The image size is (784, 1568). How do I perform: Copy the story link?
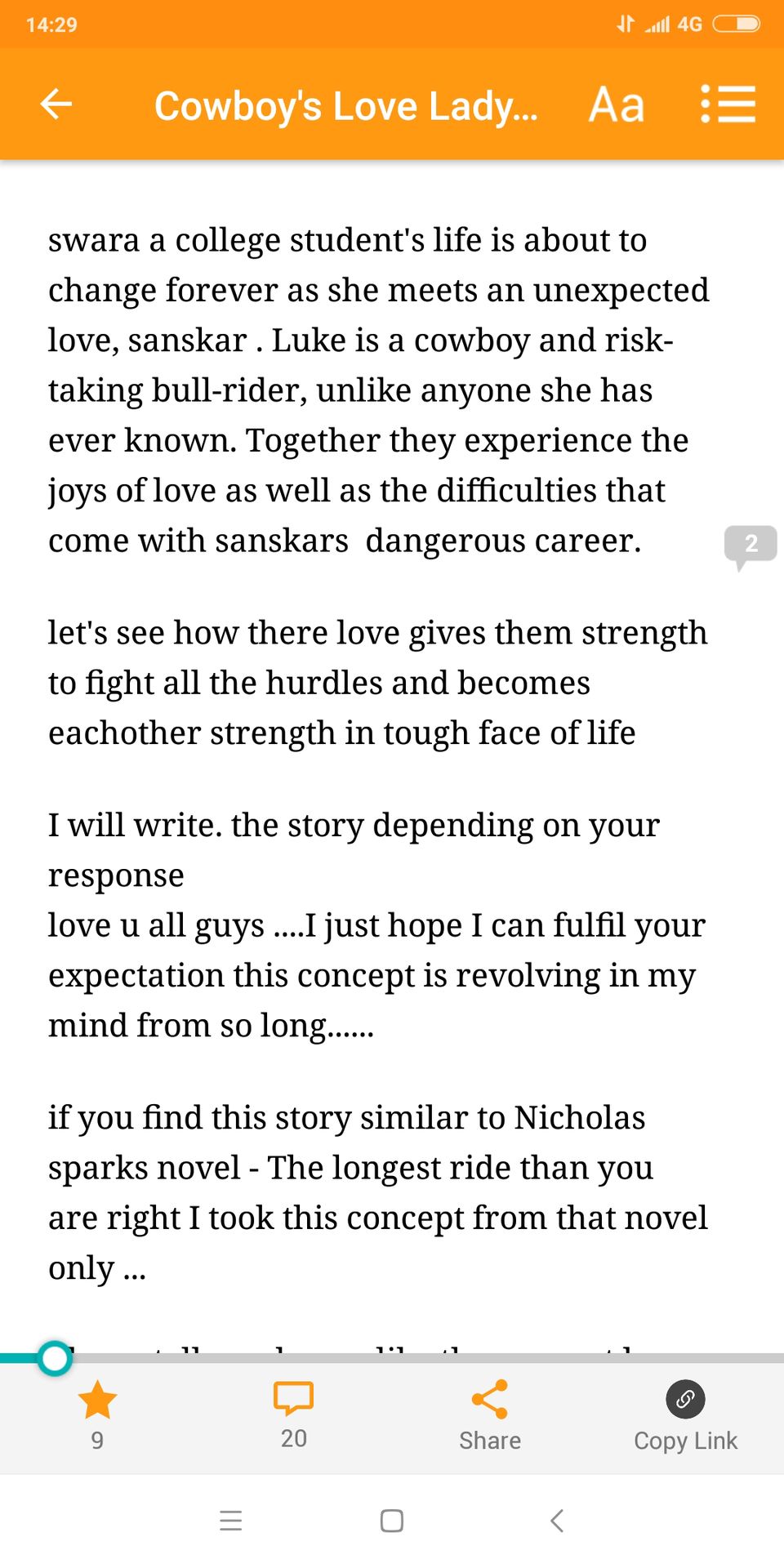pos(685,1414)
